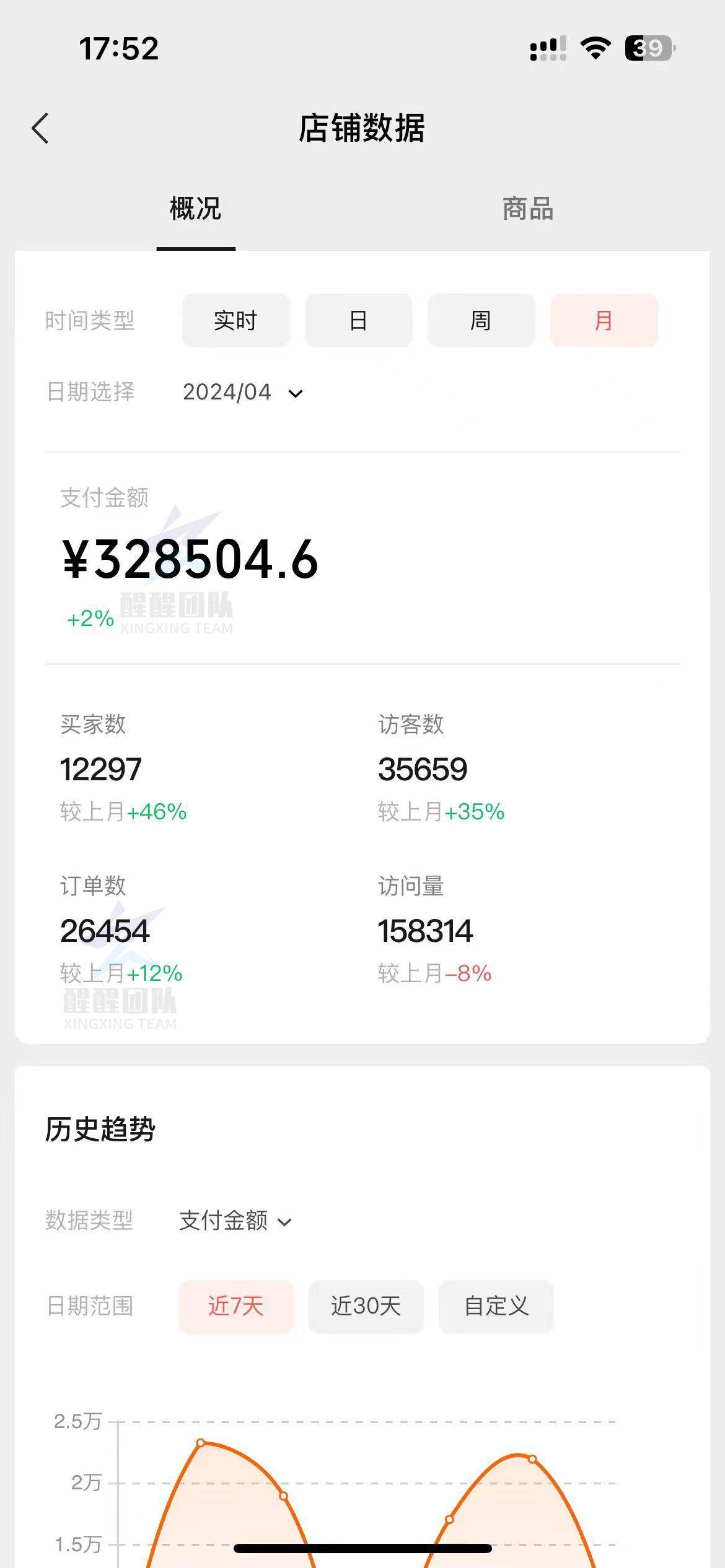This screenshot has height=1568, width=725.
Task: Tap the cellular signal icon
Action: pyautogui.click(x=547, y=48)
